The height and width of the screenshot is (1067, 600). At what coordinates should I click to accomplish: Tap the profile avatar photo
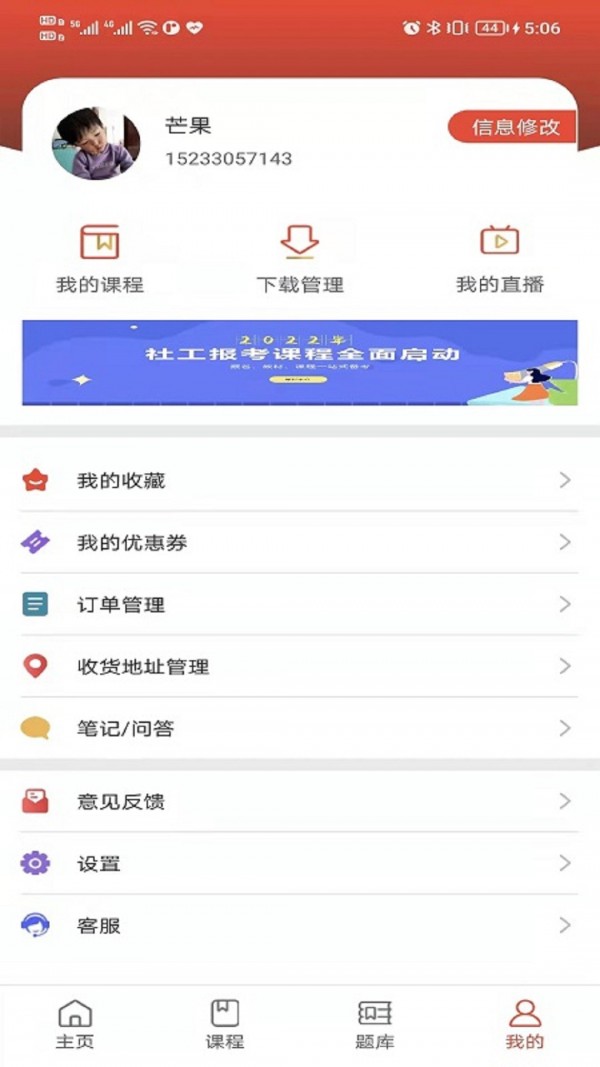96,143
